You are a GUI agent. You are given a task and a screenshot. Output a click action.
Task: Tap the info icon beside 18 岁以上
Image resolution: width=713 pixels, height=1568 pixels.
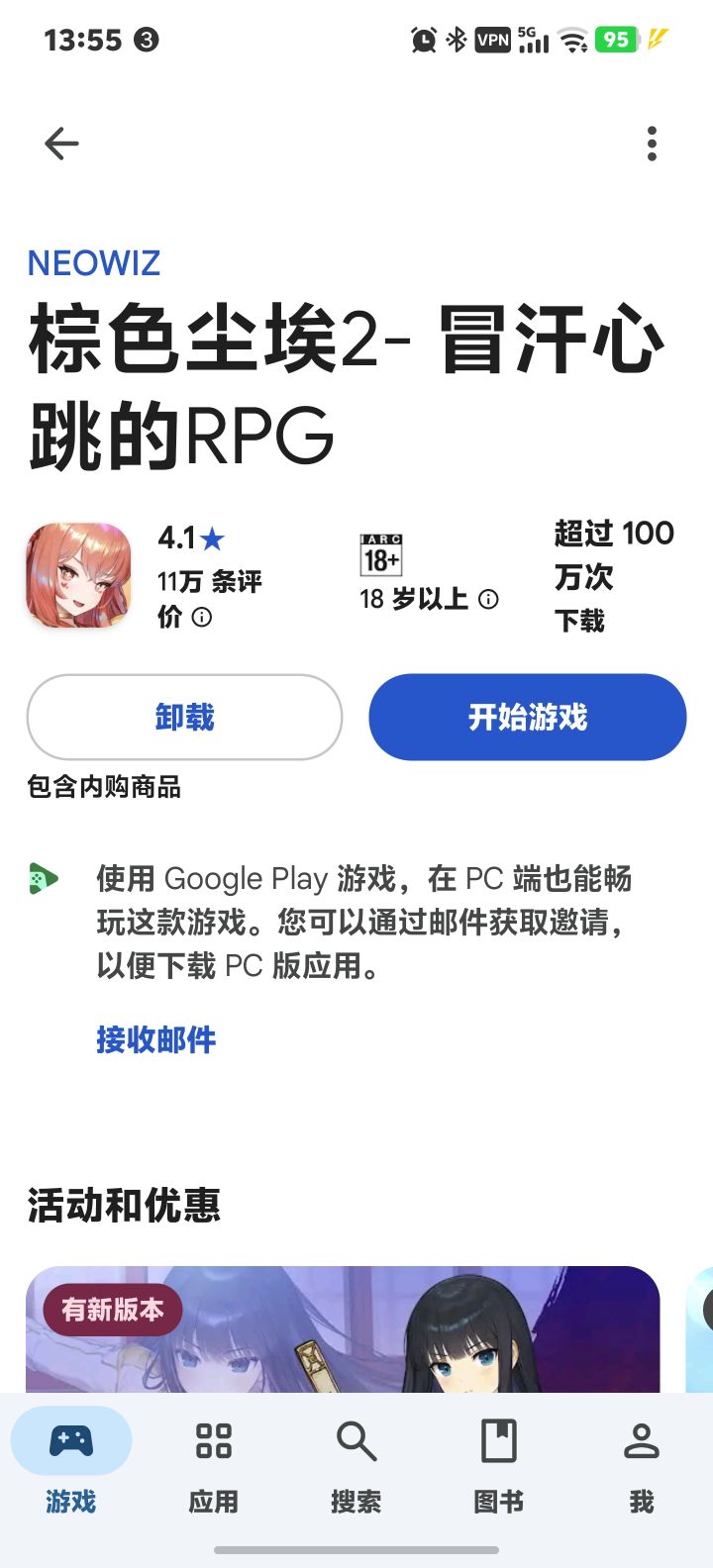[486, 599]
